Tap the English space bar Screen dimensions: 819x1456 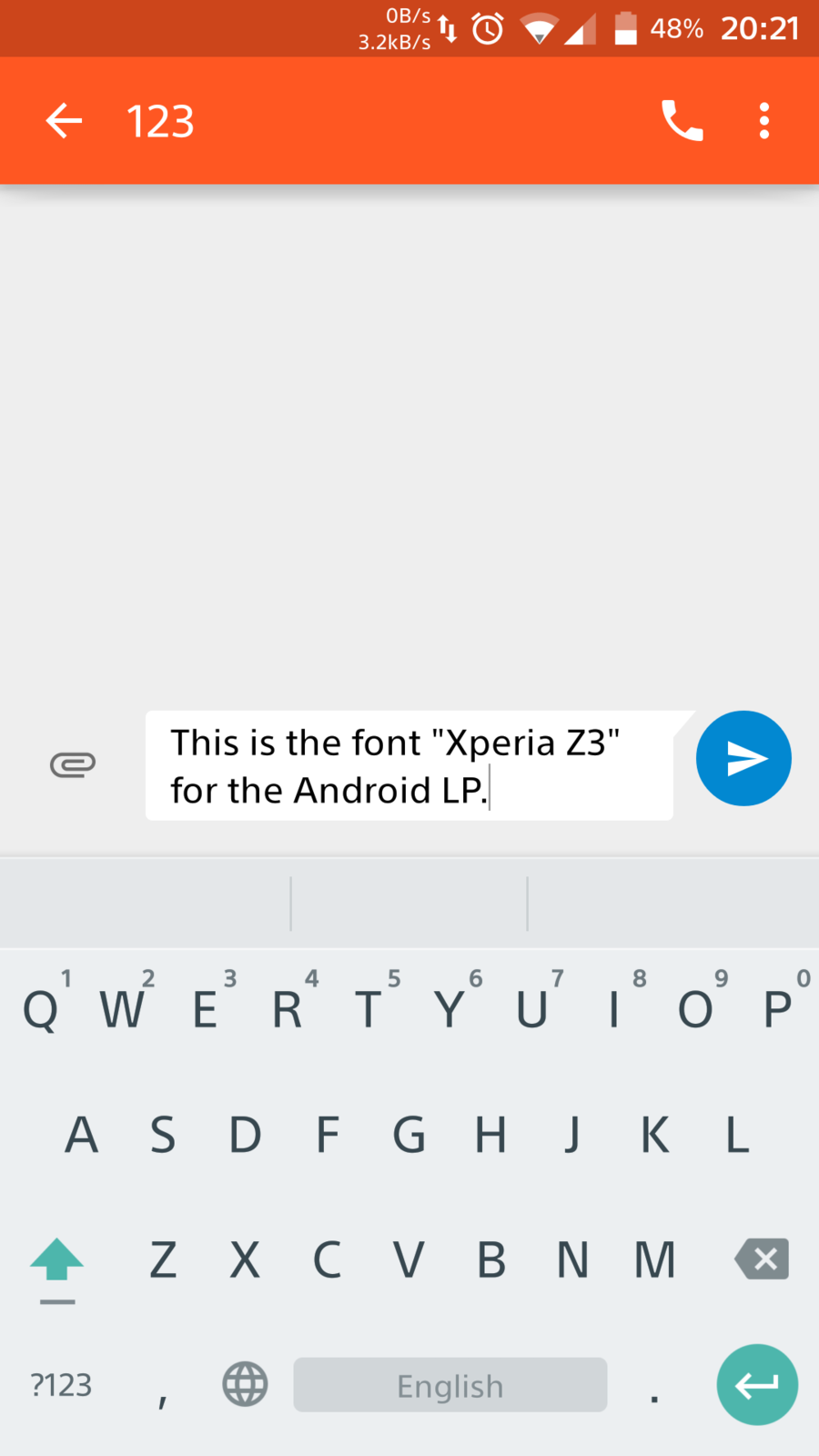pyautogui.click(x=450, y=1385)
